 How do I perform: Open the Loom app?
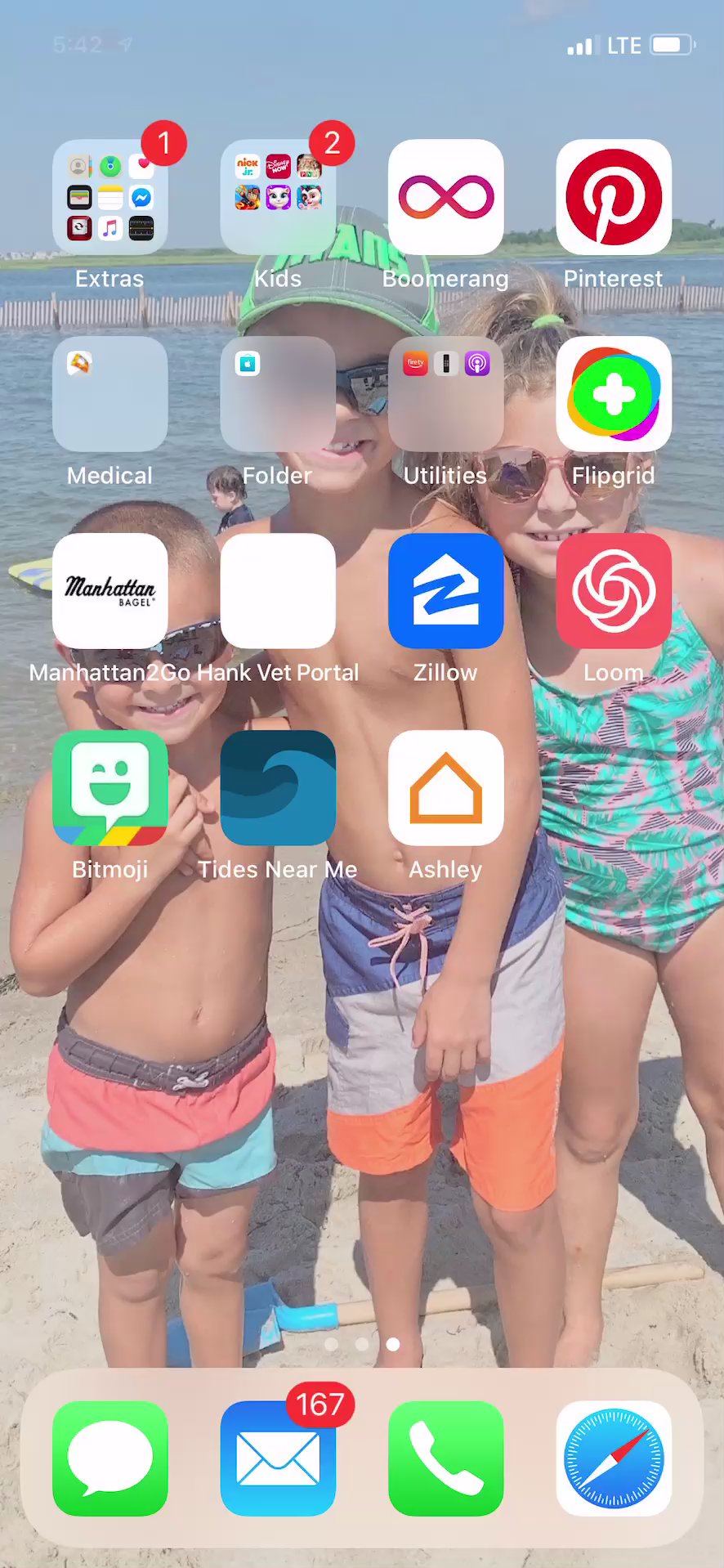(x=614, y=591)
